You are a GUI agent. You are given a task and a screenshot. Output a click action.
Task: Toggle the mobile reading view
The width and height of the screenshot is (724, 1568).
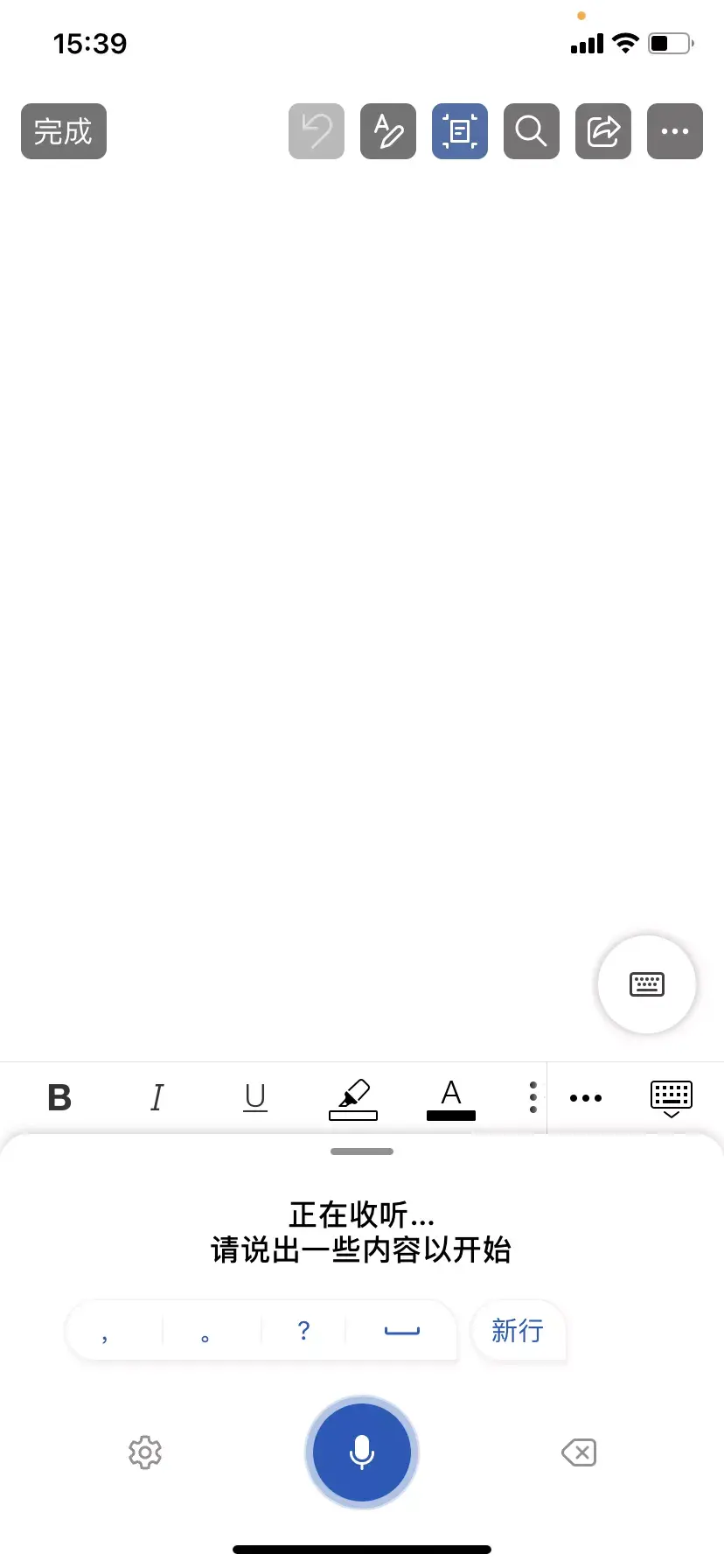(x=460, y=131)
